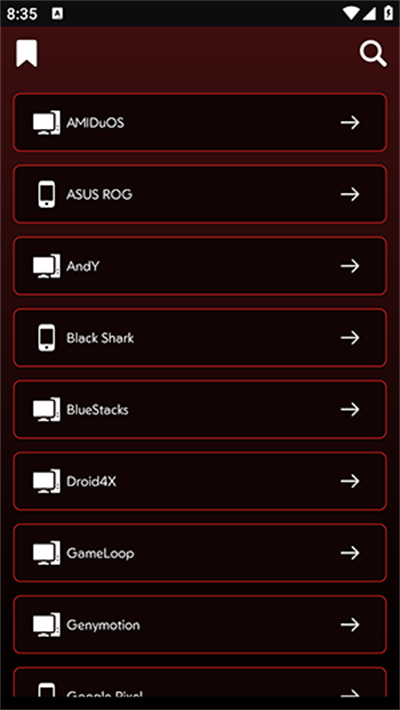Viewport: 400px width, 710px height.
Task: Open the partially visible Google Pixel row
Action: coord(200,682)
